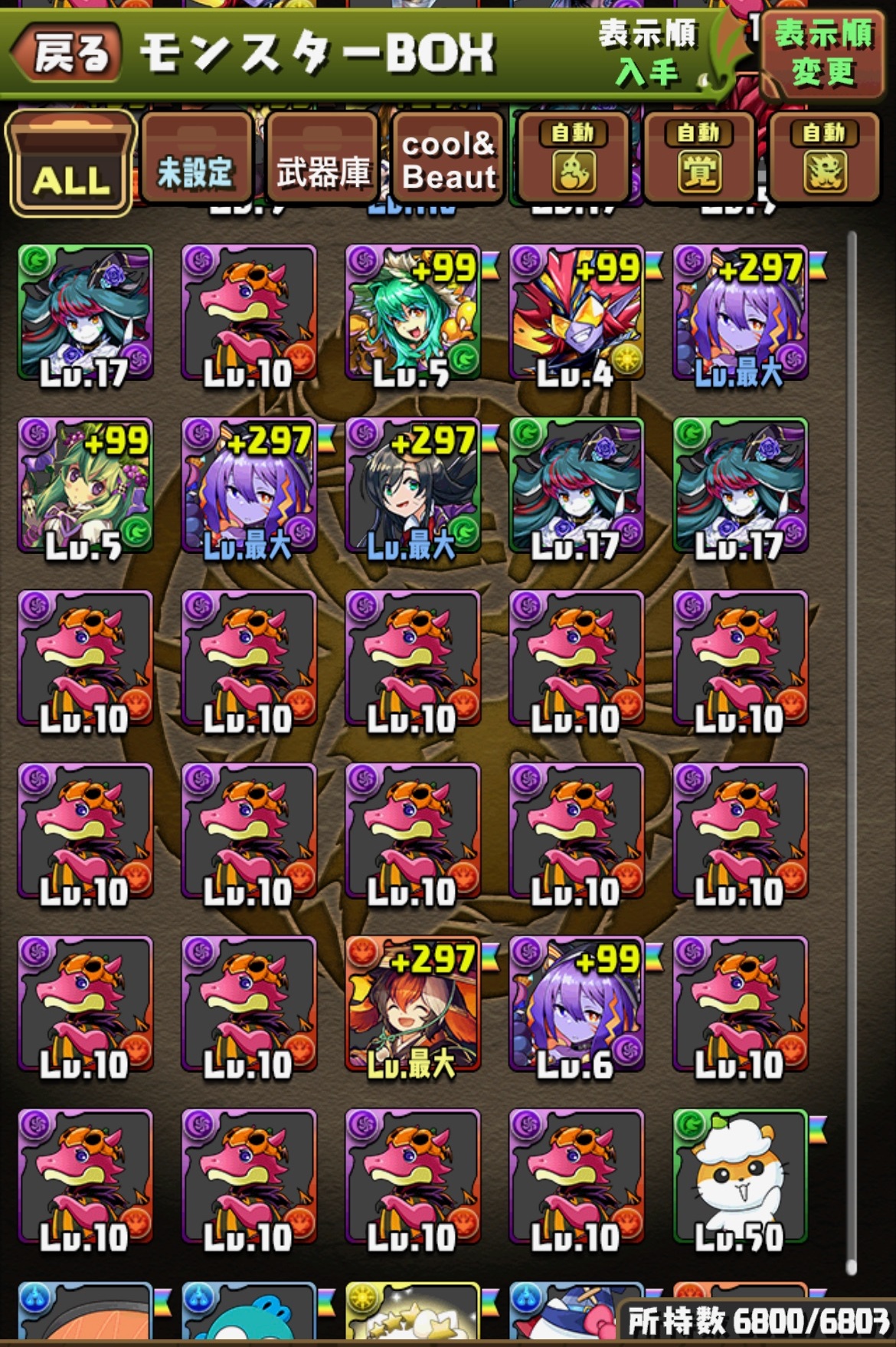Switch to the 未設定 tab
Screen dimensions: 896x1347
[x=196, y=159]
